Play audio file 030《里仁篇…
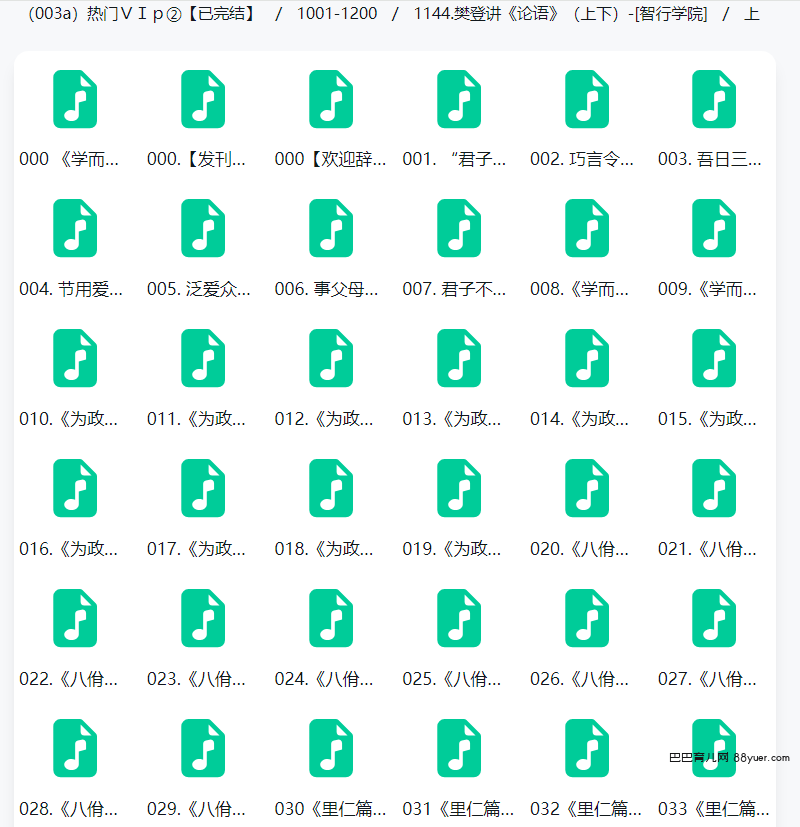 coord(330,749)
